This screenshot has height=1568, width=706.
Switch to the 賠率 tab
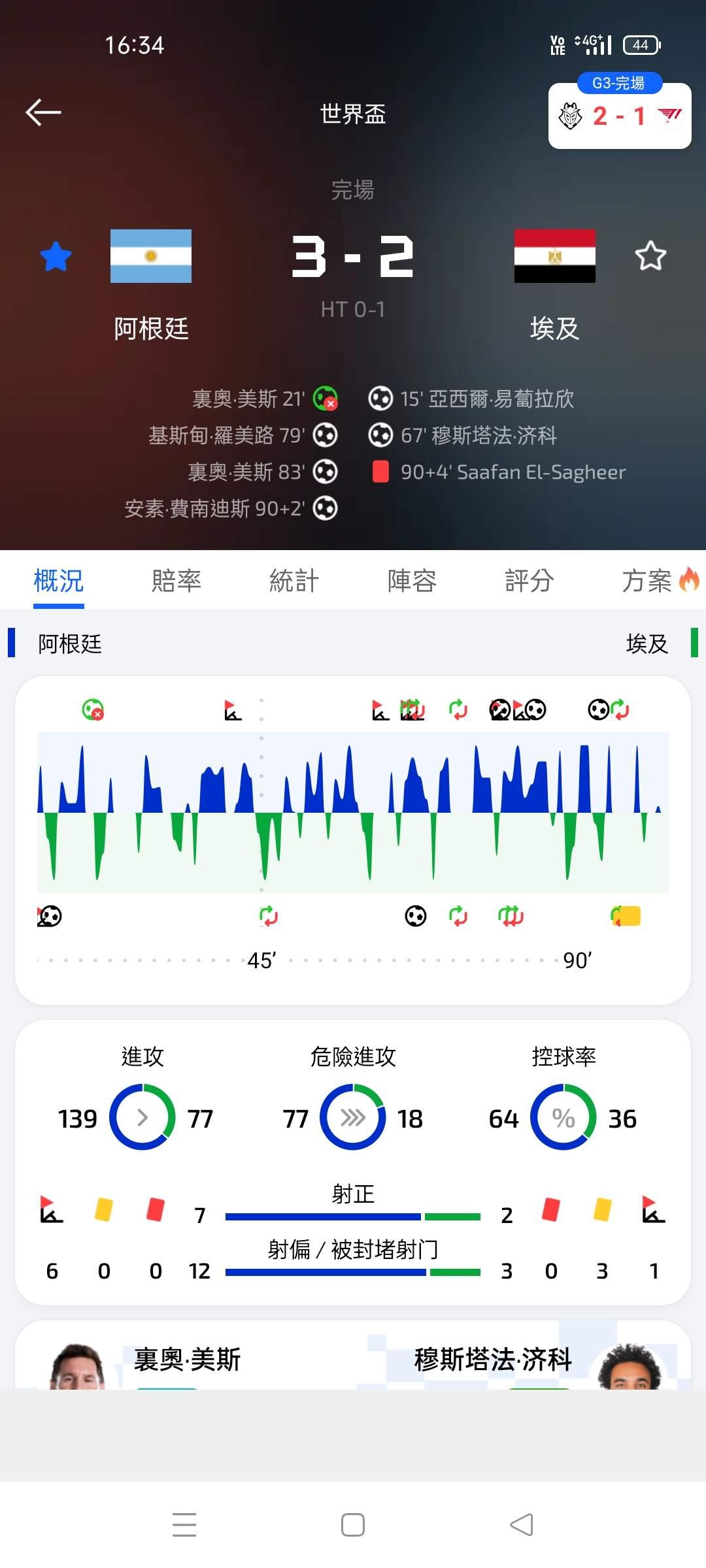pos(176,581)
